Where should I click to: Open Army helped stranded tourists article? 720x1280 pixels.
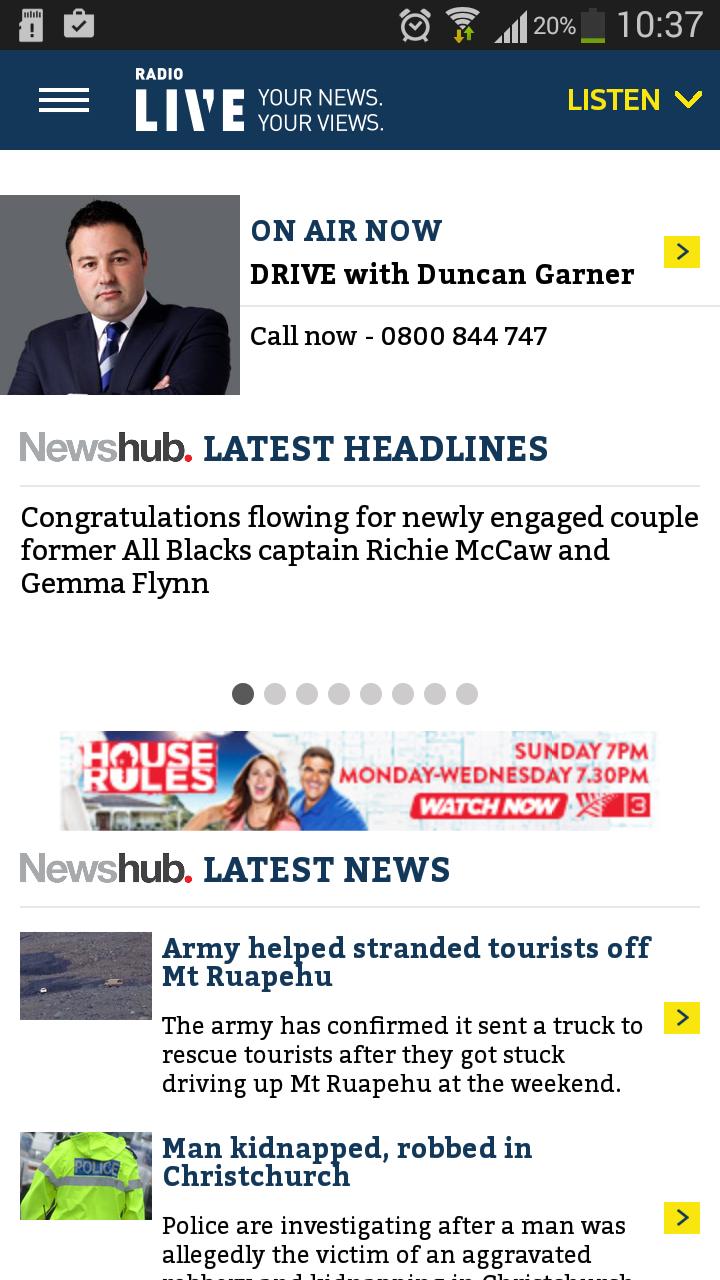(x=405, y=961)
